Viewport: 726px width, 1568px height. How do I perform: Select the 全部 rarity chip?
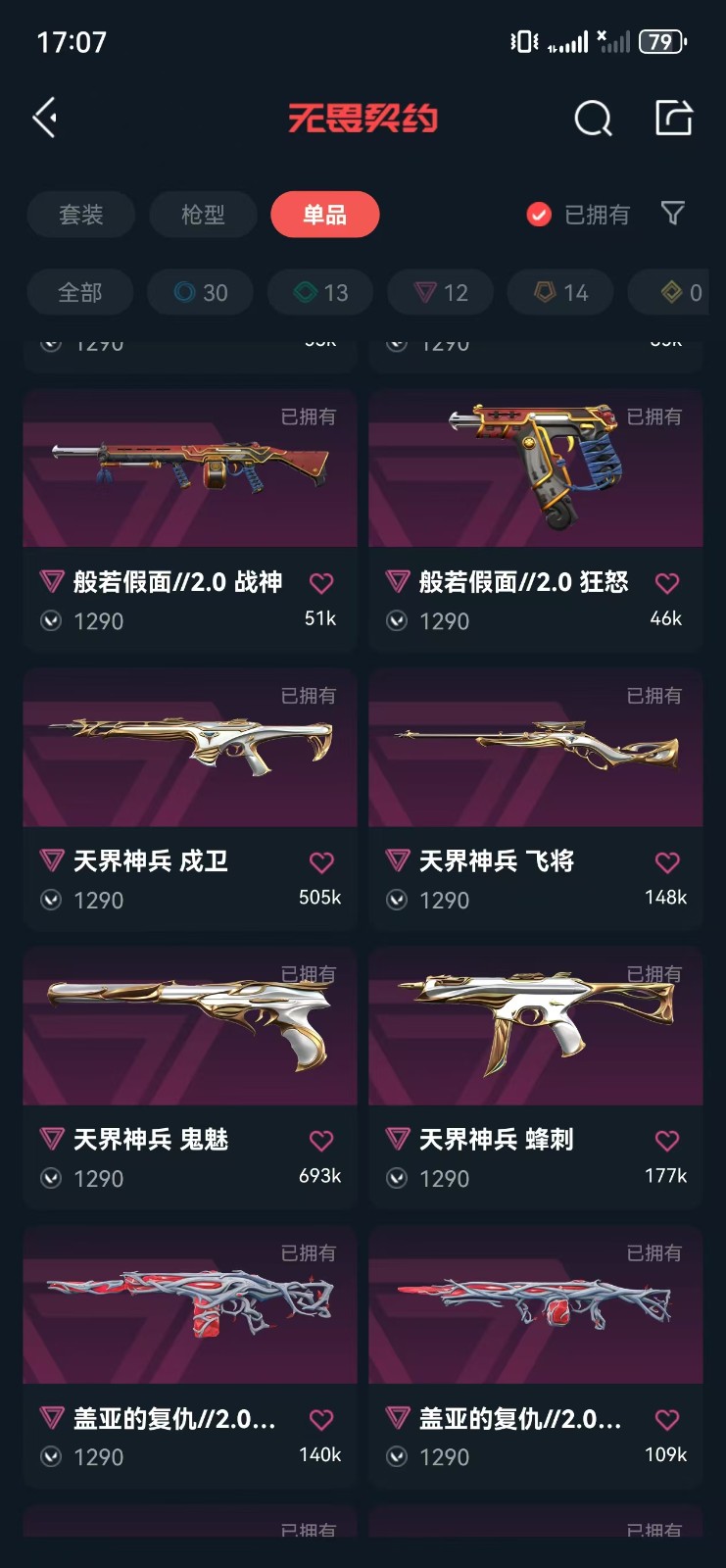pos(80,292)
